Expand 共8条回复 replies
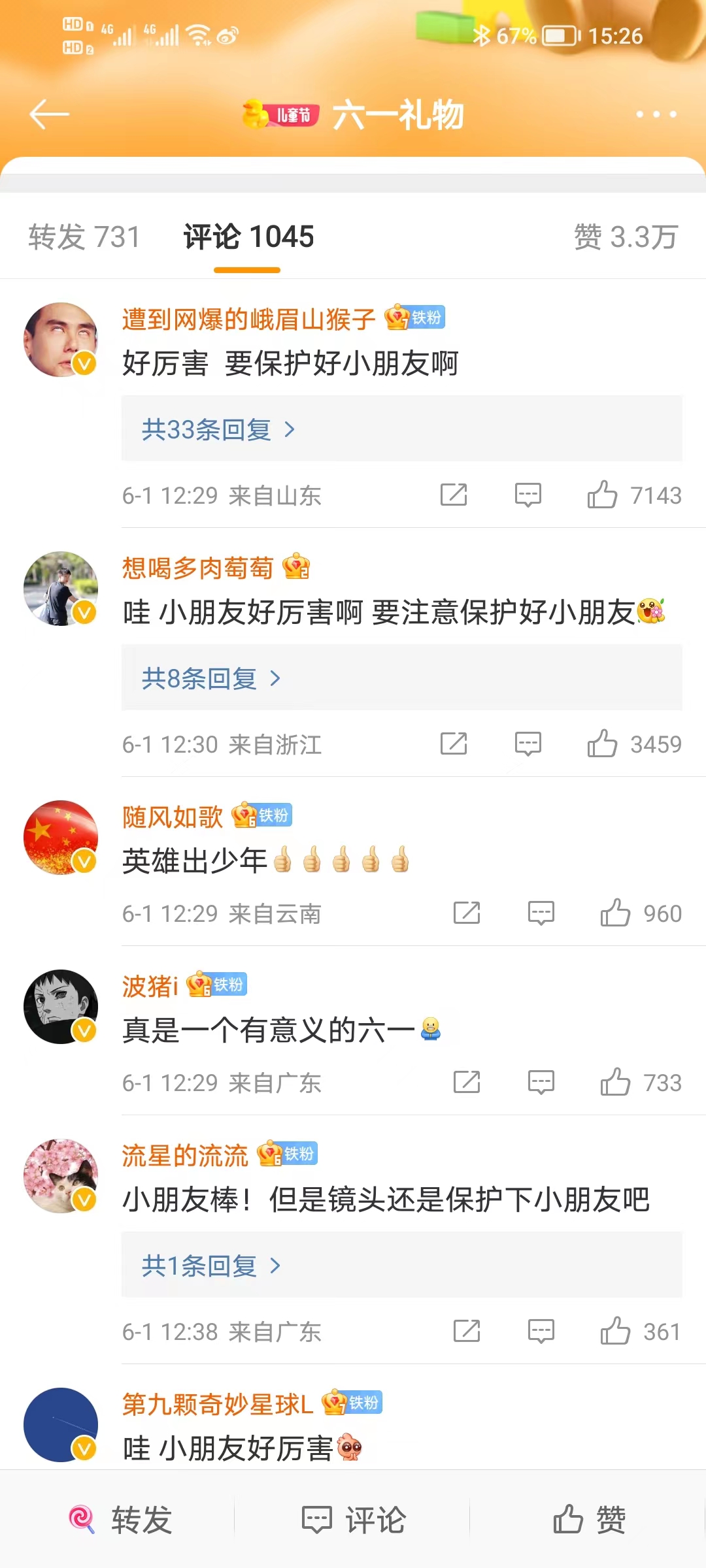 click(x=210, y=679)
